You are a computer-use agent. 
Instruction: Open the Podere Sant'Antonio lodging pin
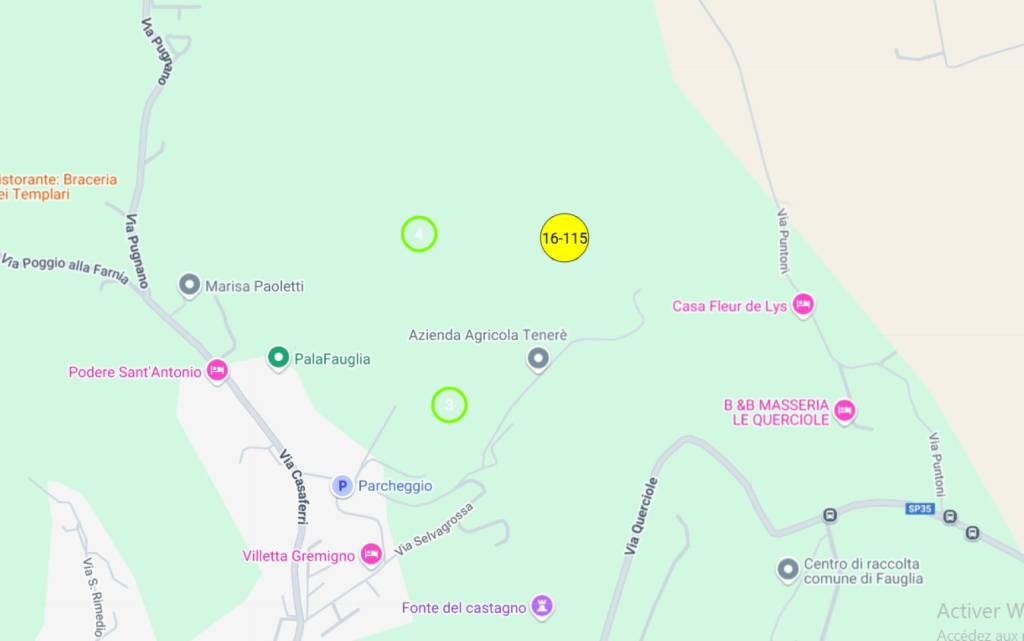coord(217,371)
